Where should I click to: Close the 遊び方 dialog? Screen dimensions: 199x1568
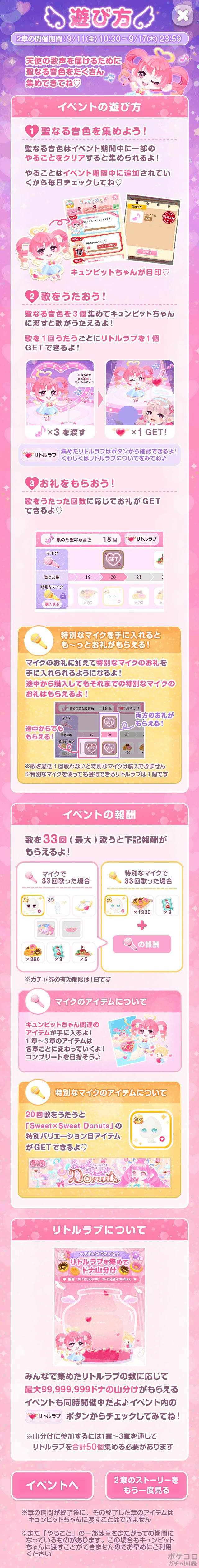[181, 16]
